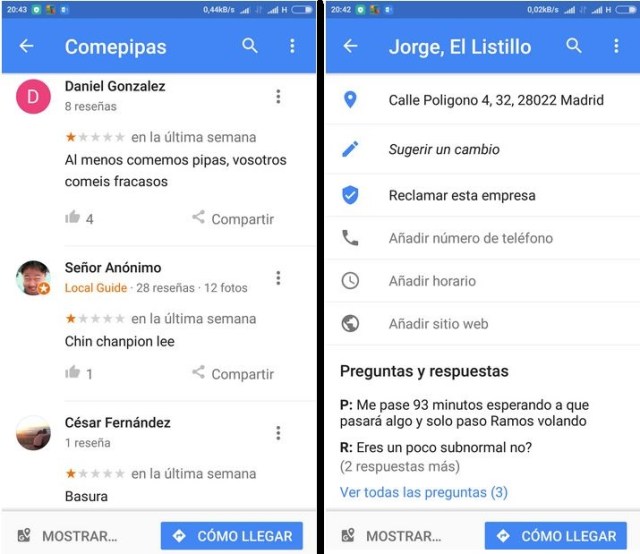Like Señor Anónimo's review
This screenshot has width=640, height=554.
[x=73, y=373]
